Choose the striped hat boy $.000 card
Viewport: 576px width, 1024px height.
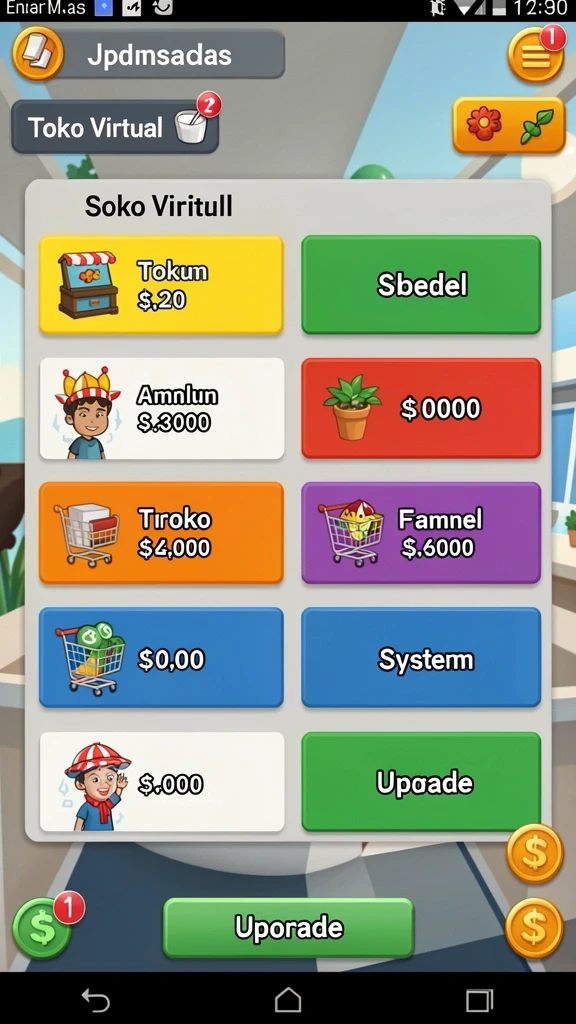click(161, 782)
